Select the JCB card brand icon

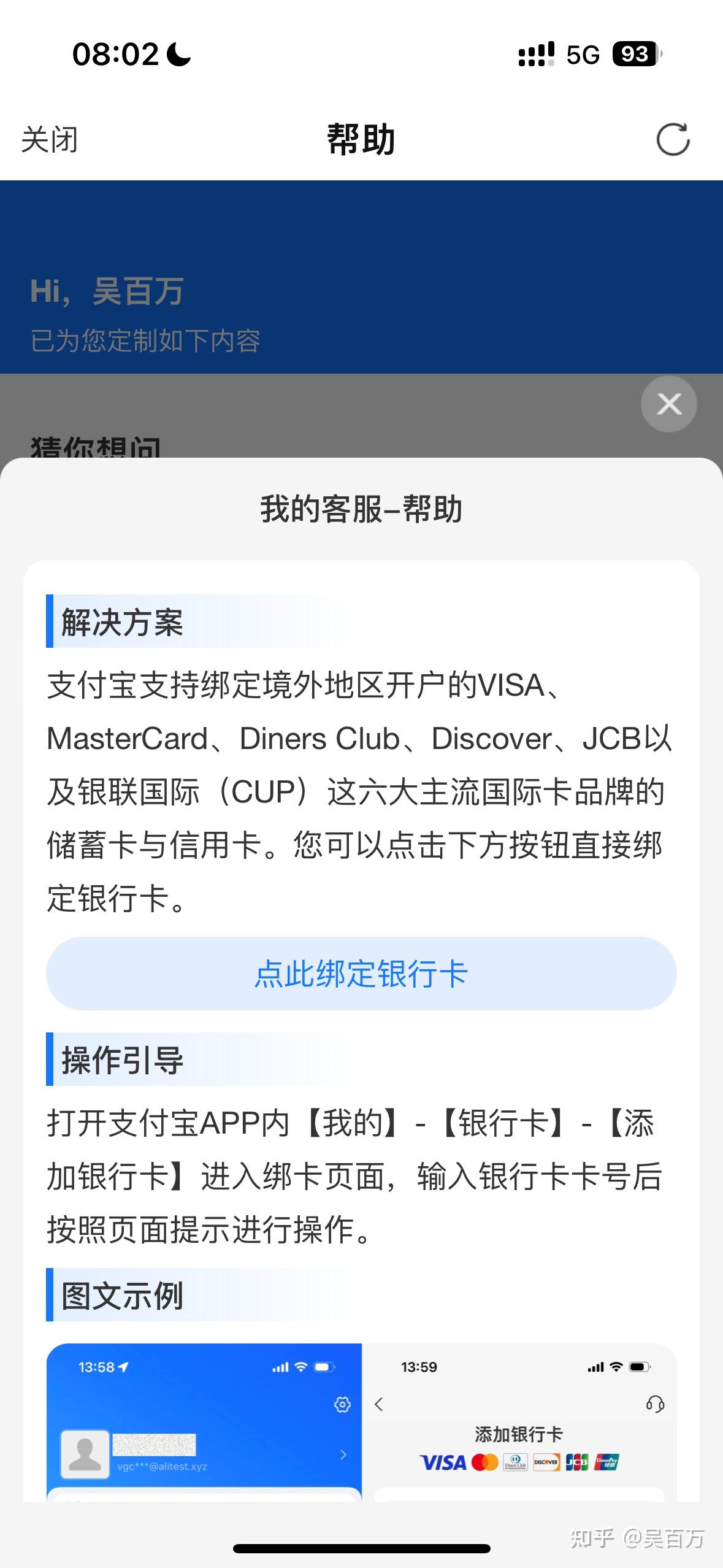click(x=577, y=1462)
